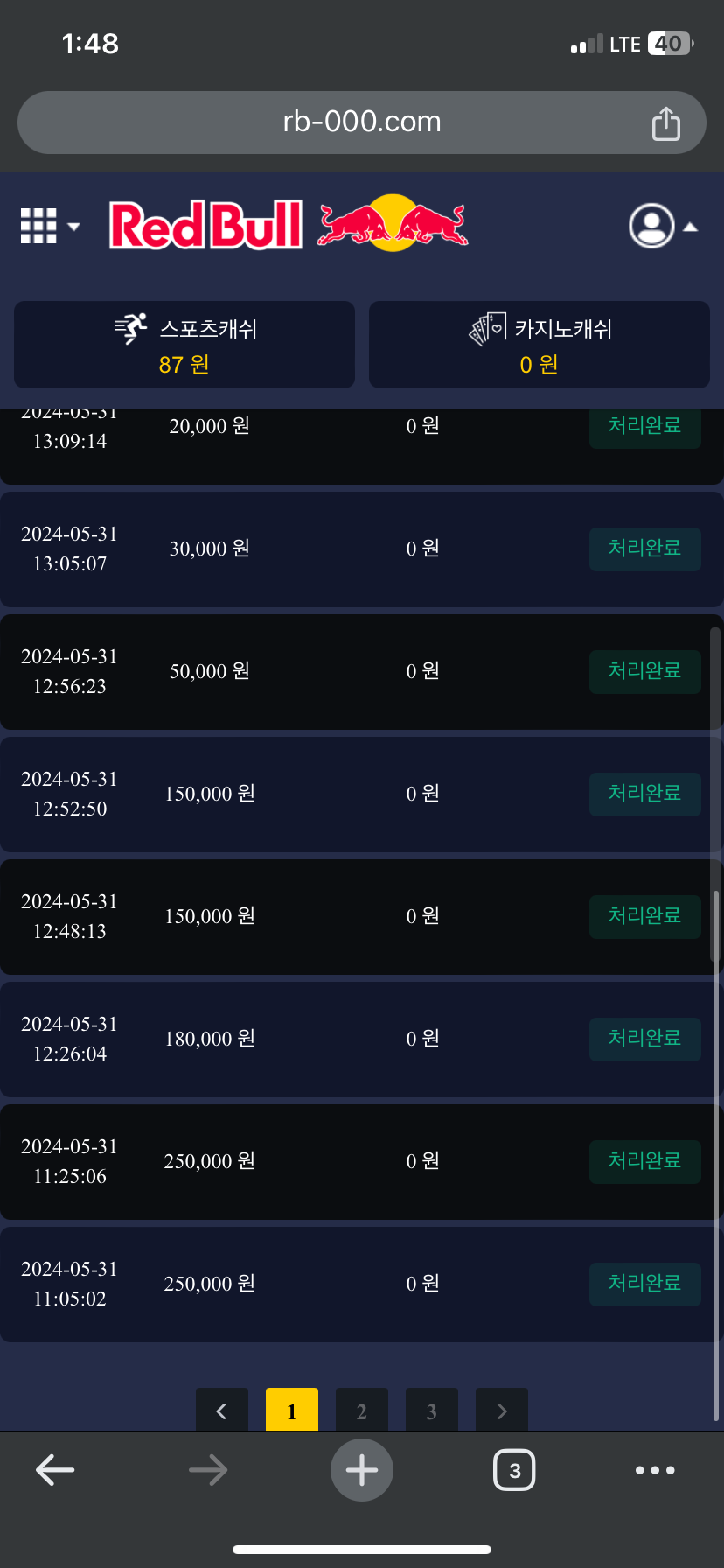
Task: Open the browser tab switcher
Action: pos(514,1470)
